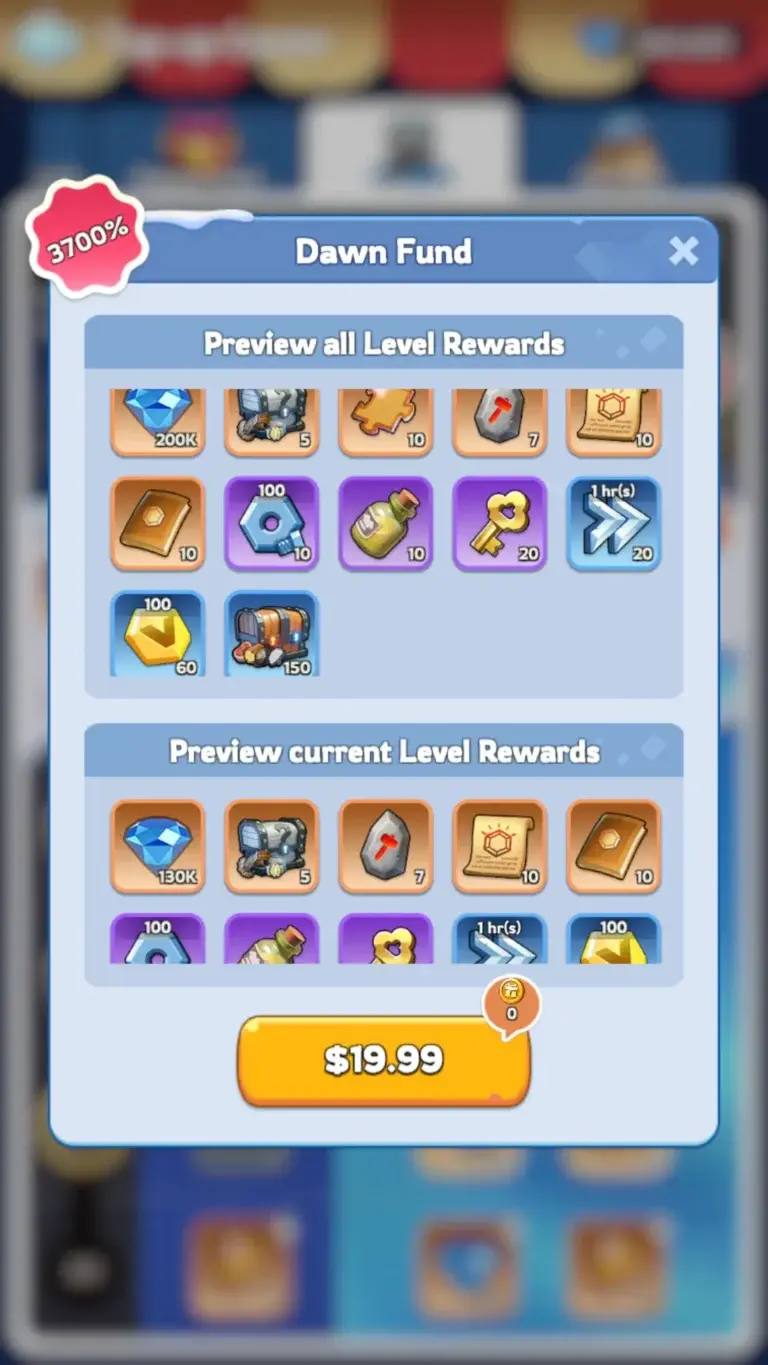Tap the yellow hexagon reward with 60
The width and height of the screenshot is (768, 1365).
coord(158,634)
